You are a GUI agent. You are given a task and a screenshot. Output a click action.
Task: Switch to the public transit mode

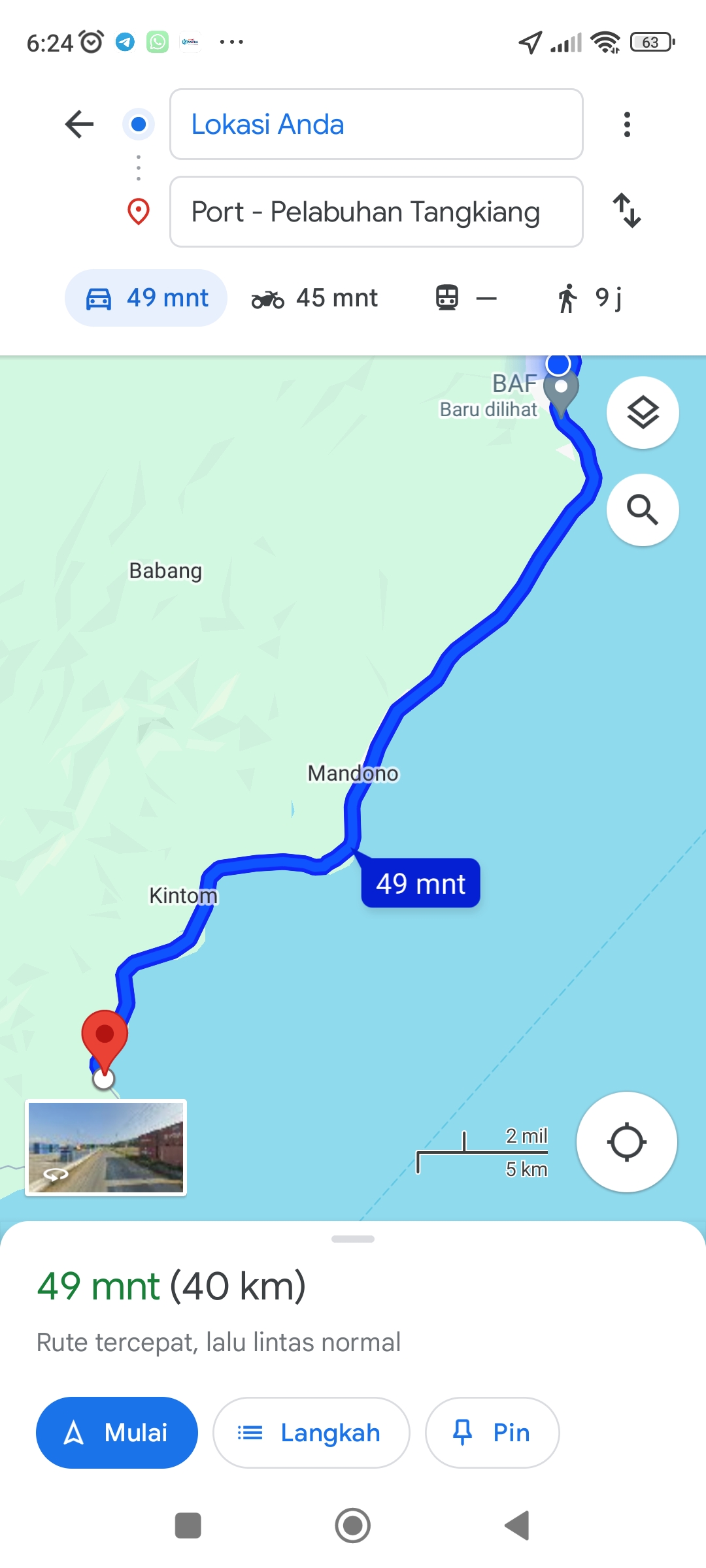[x=465, y=298]
